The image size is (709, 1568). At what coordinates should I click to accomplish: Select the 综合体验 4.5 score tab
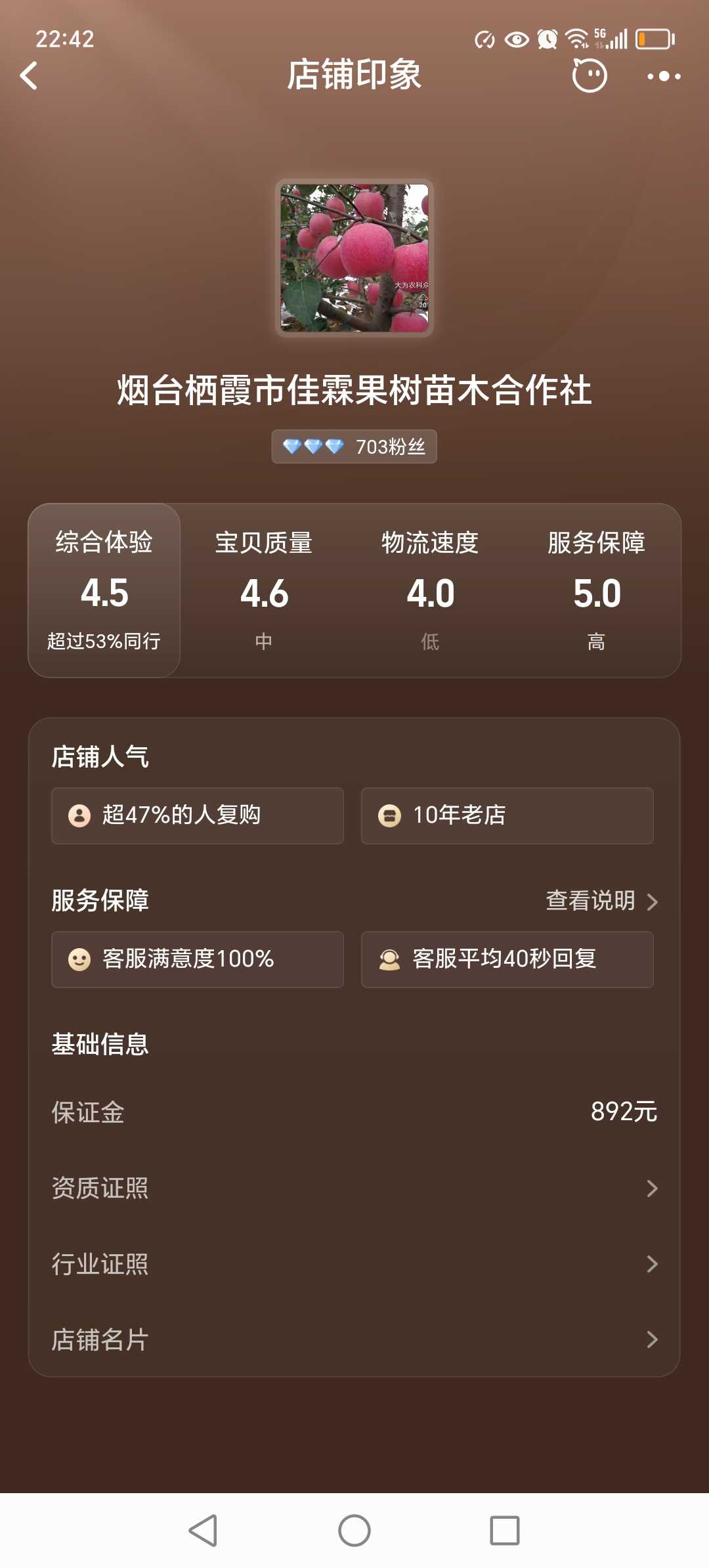[104, 590]
